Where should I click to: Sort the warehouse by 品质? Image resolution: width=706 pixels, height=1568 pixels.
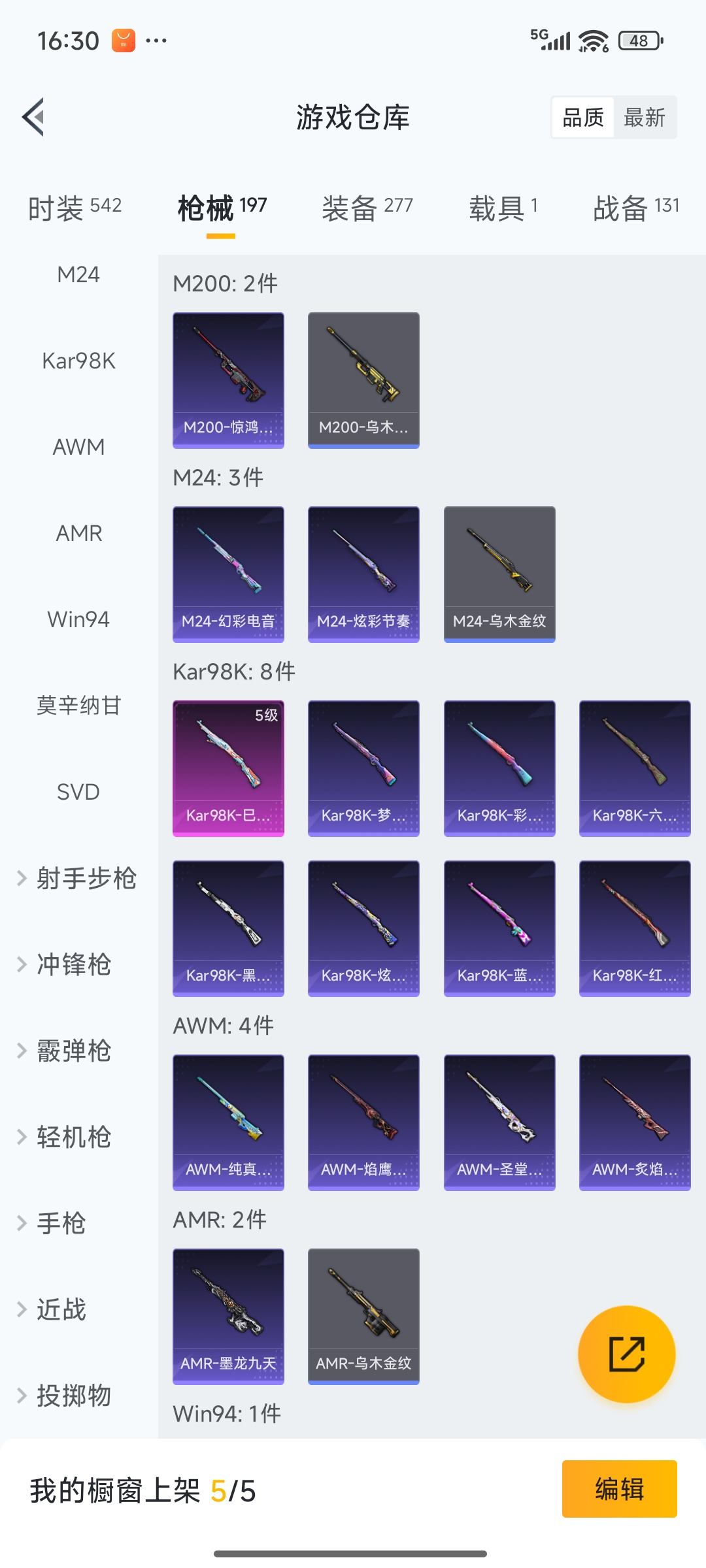click(x=583, y=118)
